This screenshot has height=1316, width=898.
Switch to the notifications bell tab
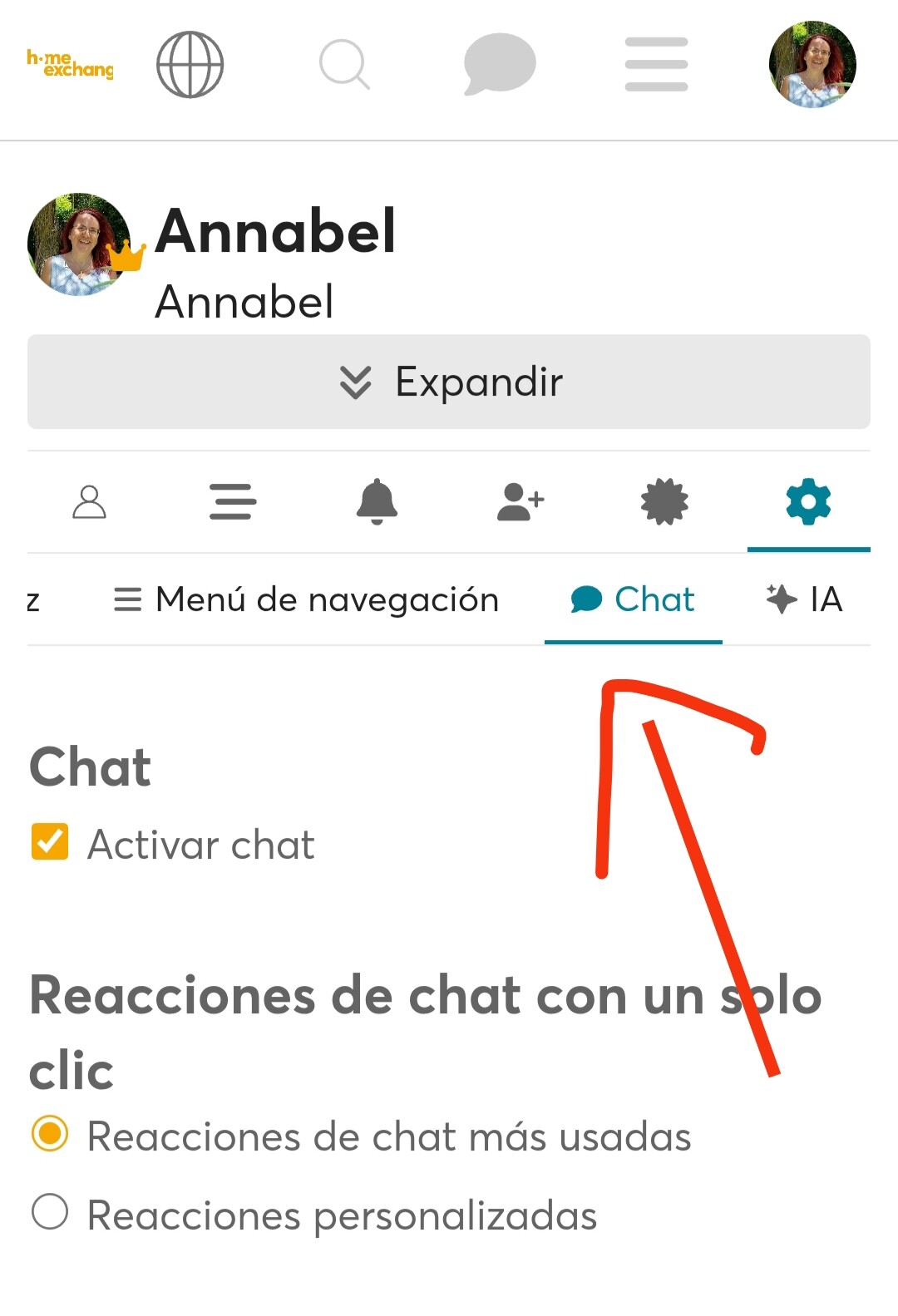coord(377,502)
